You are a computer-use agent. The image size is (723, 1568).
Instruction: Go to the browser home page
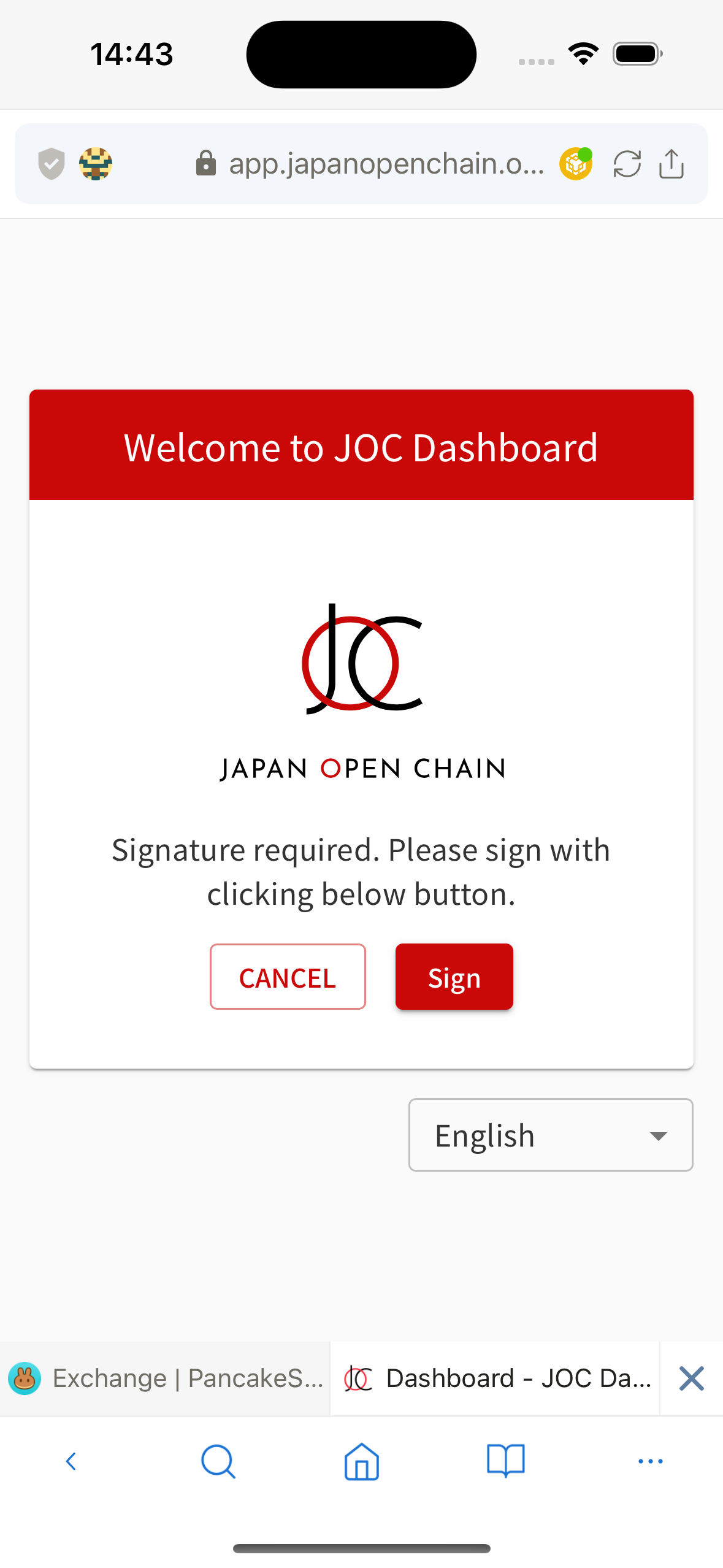(362, 1461)
